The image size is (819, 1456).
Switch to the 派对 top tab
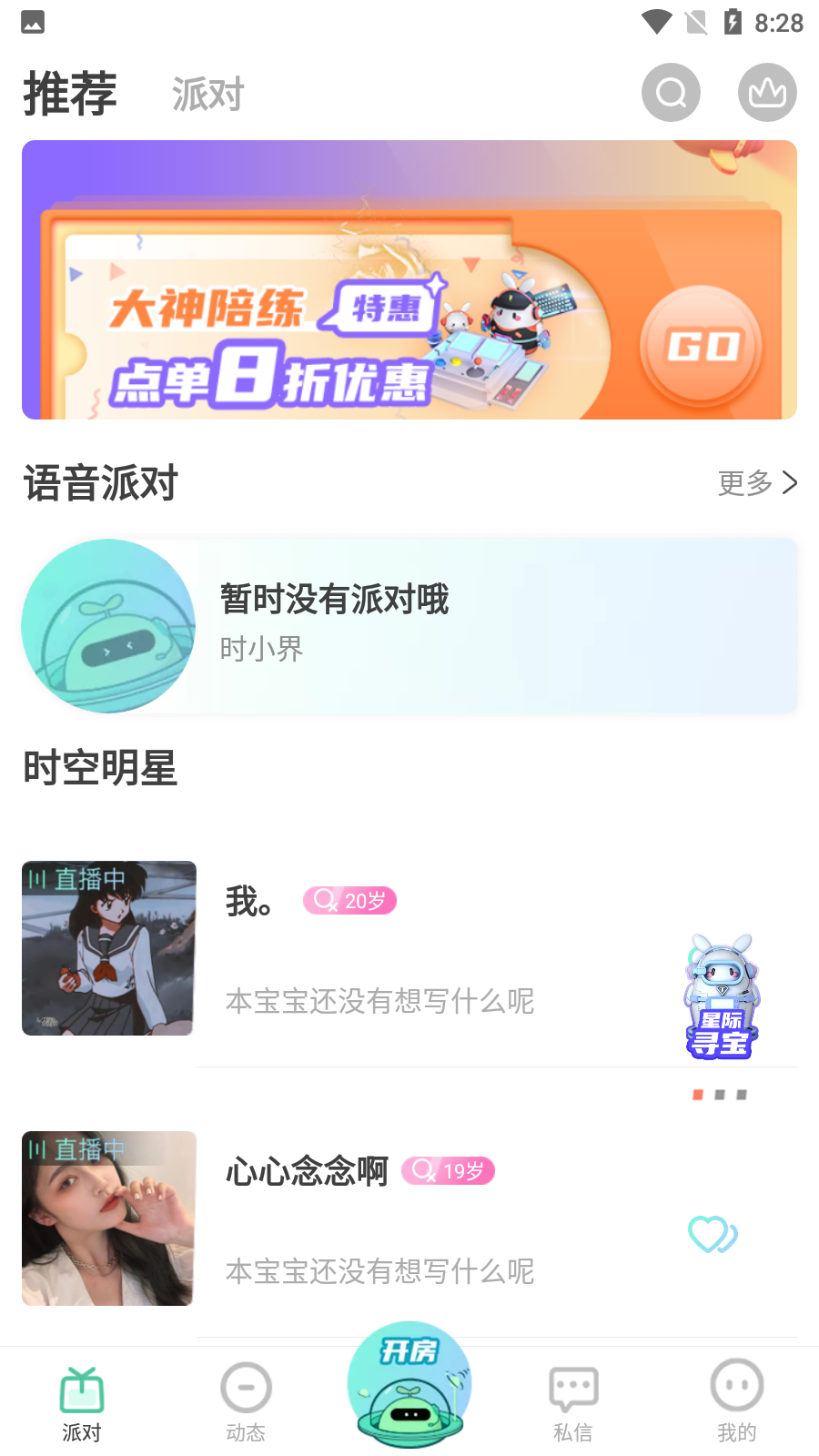coord(208,95)
